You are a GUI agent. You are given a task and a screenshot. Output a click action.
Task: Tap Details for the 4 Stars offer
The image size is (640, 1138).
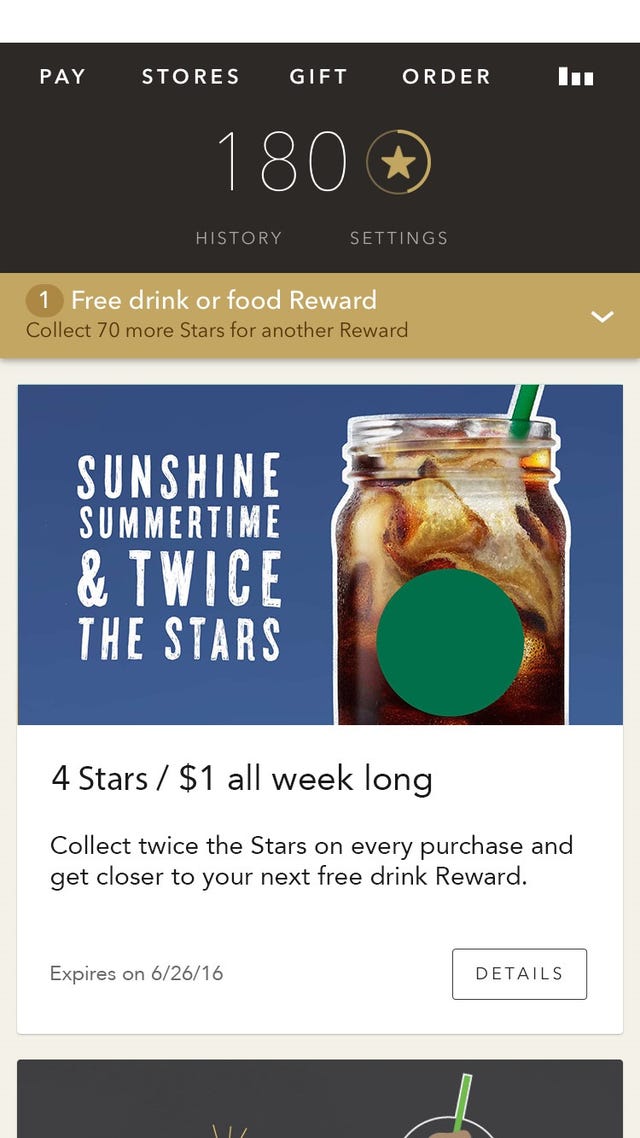point(519,973)
